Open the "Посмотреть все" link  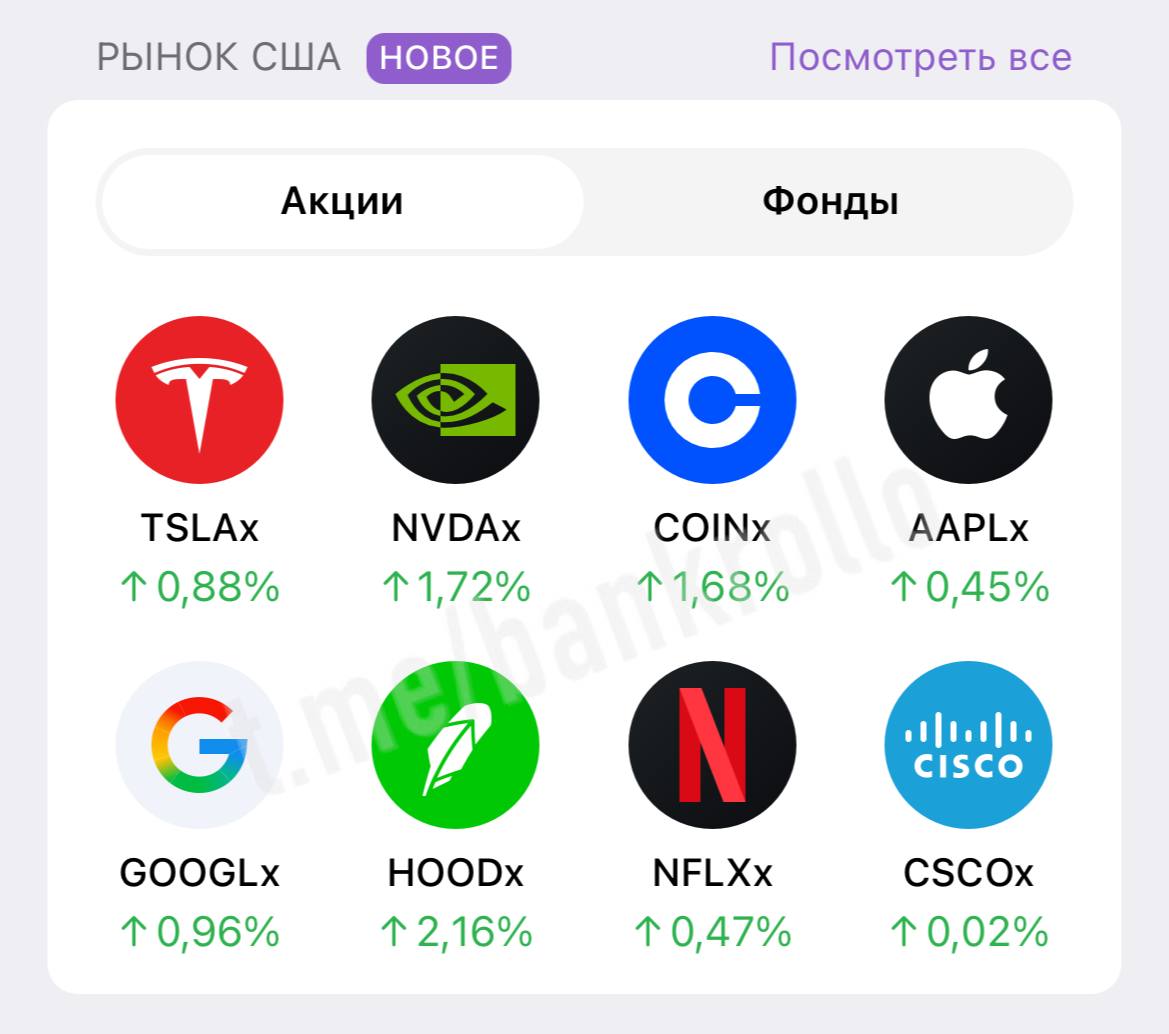920,57
